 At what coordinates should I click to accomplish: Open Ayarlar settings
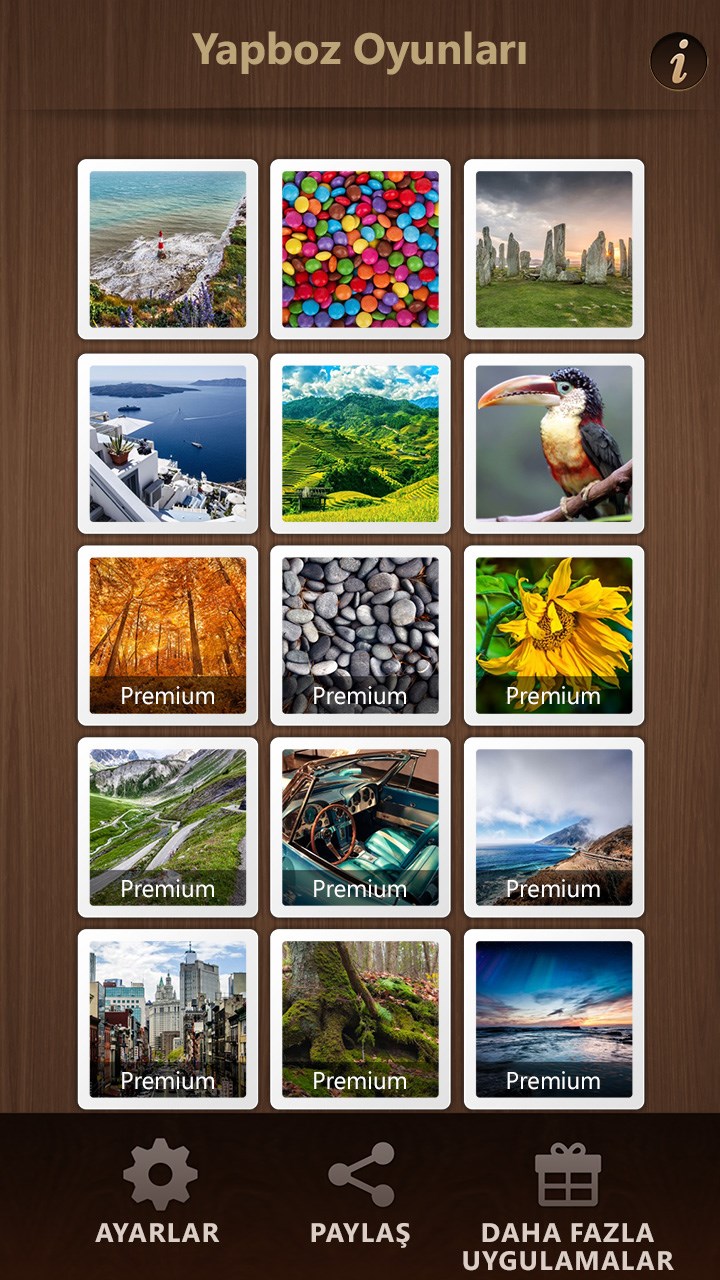tap(158, 1192)
